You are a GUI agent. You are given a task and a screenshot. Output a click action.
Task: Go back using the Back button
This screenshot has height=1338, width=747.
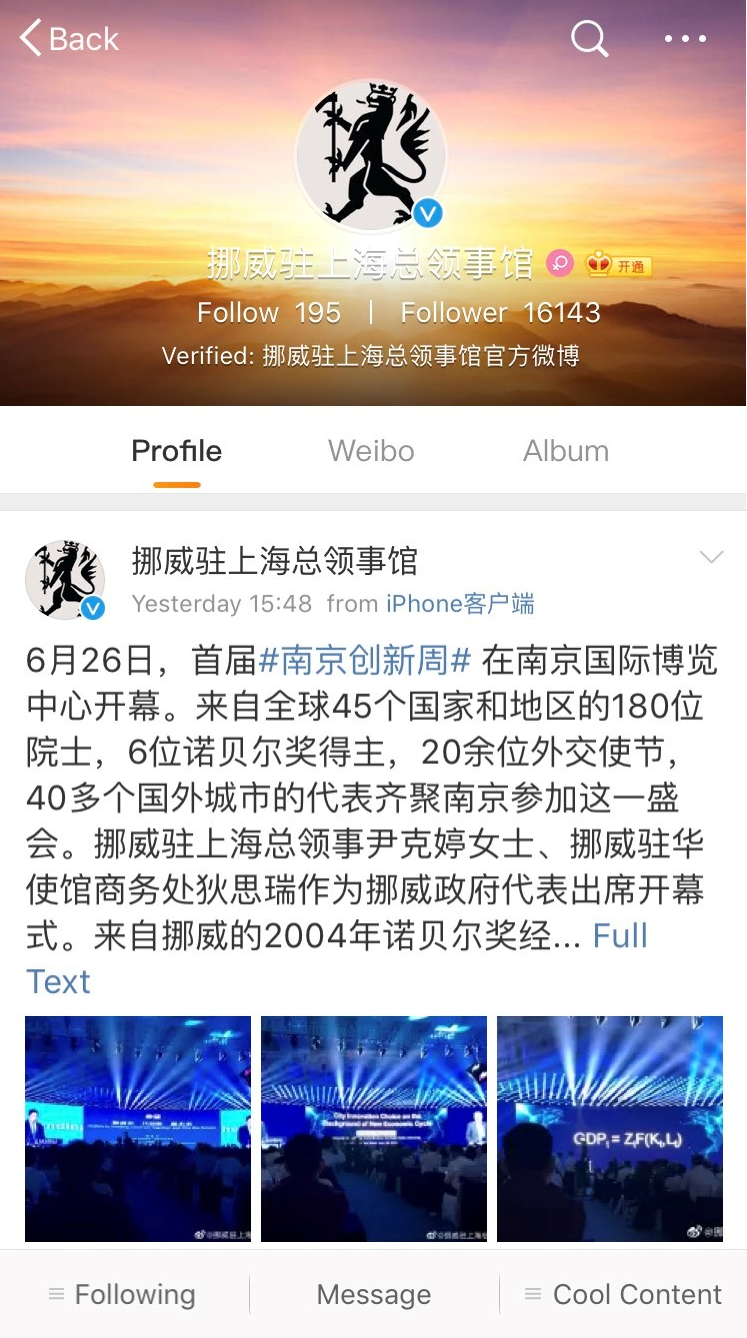tap(68, 40)
